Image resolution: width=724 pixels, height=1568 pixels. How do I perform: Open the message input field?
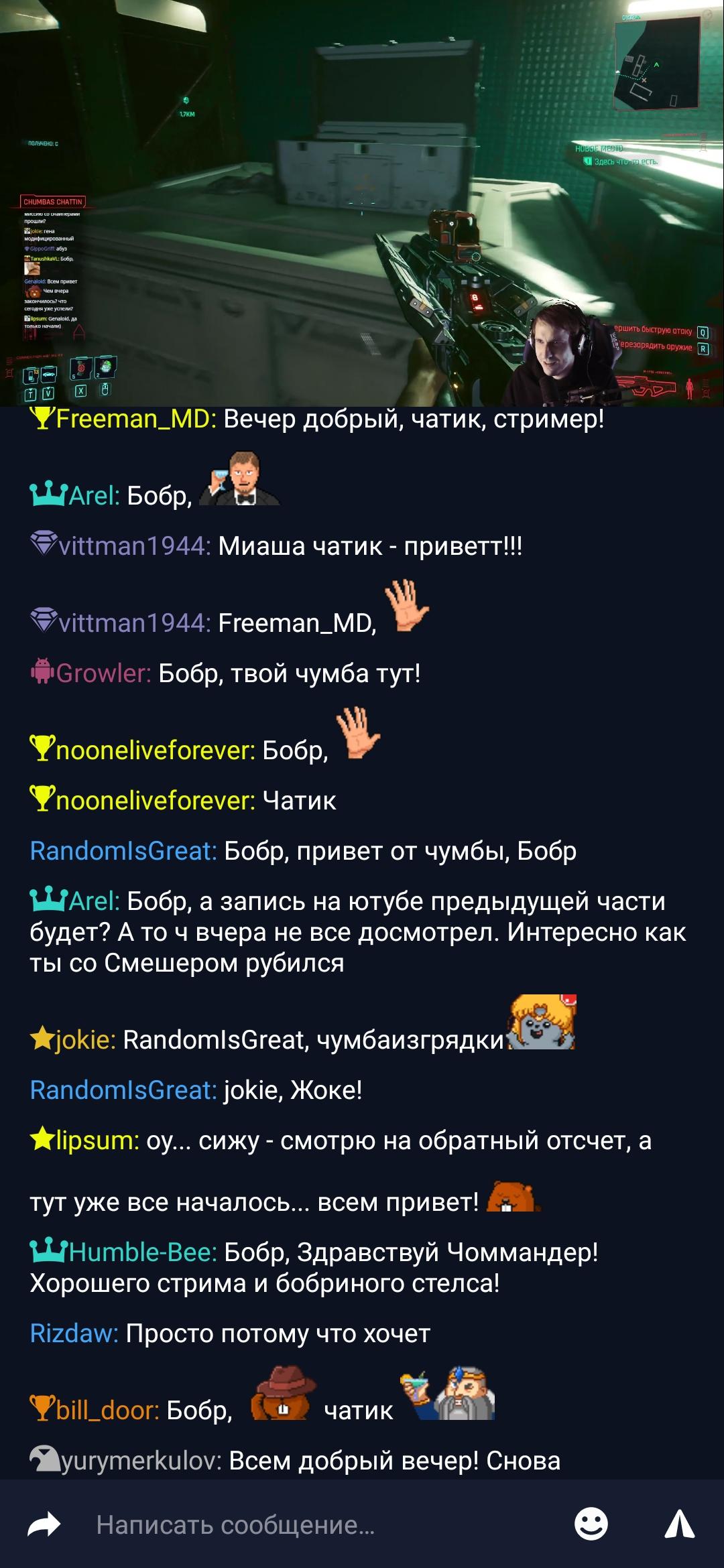pyautogui.click(x=322, y=1524)
